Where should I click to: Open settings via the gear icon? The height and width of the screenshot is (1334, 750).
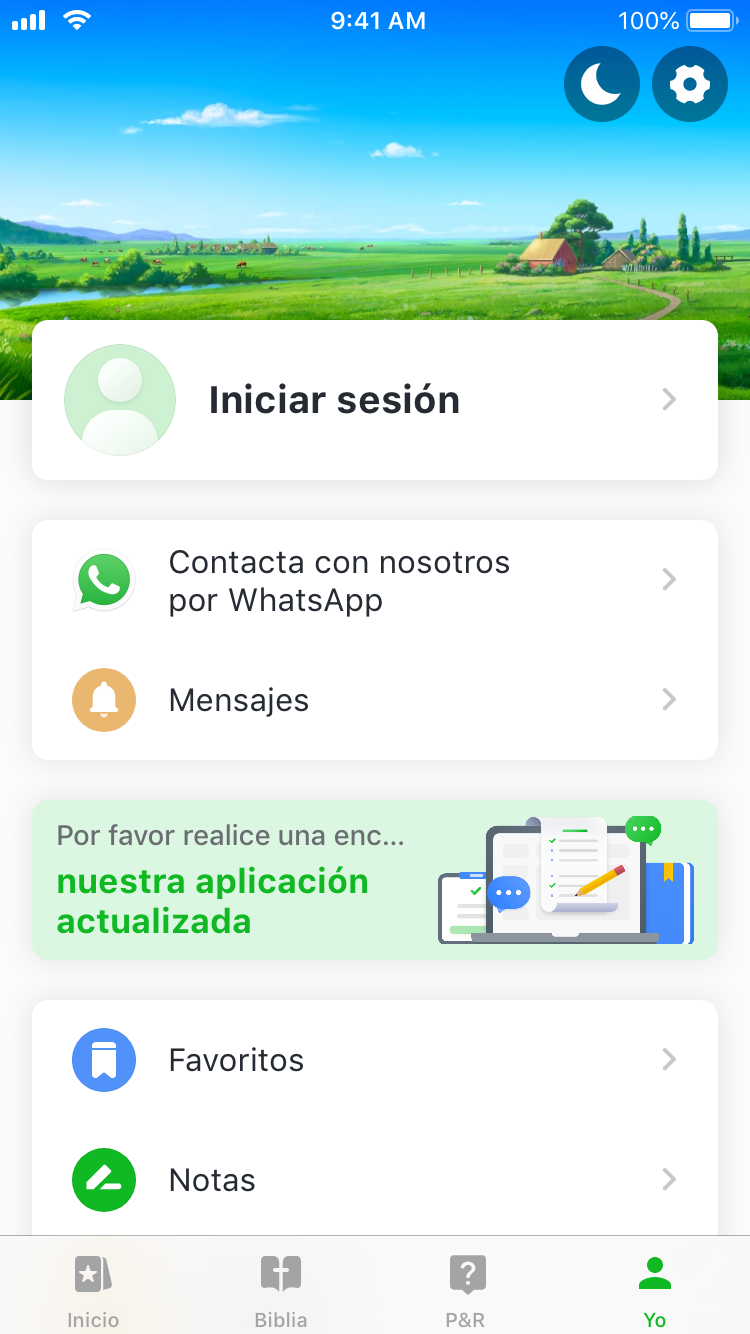tap(689, 85)
